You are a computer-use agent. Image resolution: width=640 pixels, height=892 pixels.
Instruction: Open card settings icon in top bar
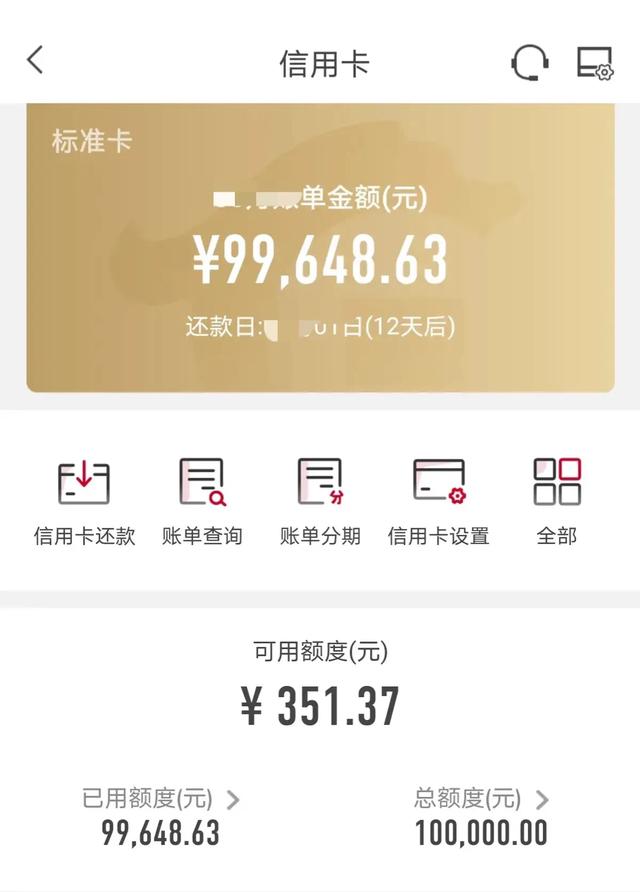tap(594, 62)
